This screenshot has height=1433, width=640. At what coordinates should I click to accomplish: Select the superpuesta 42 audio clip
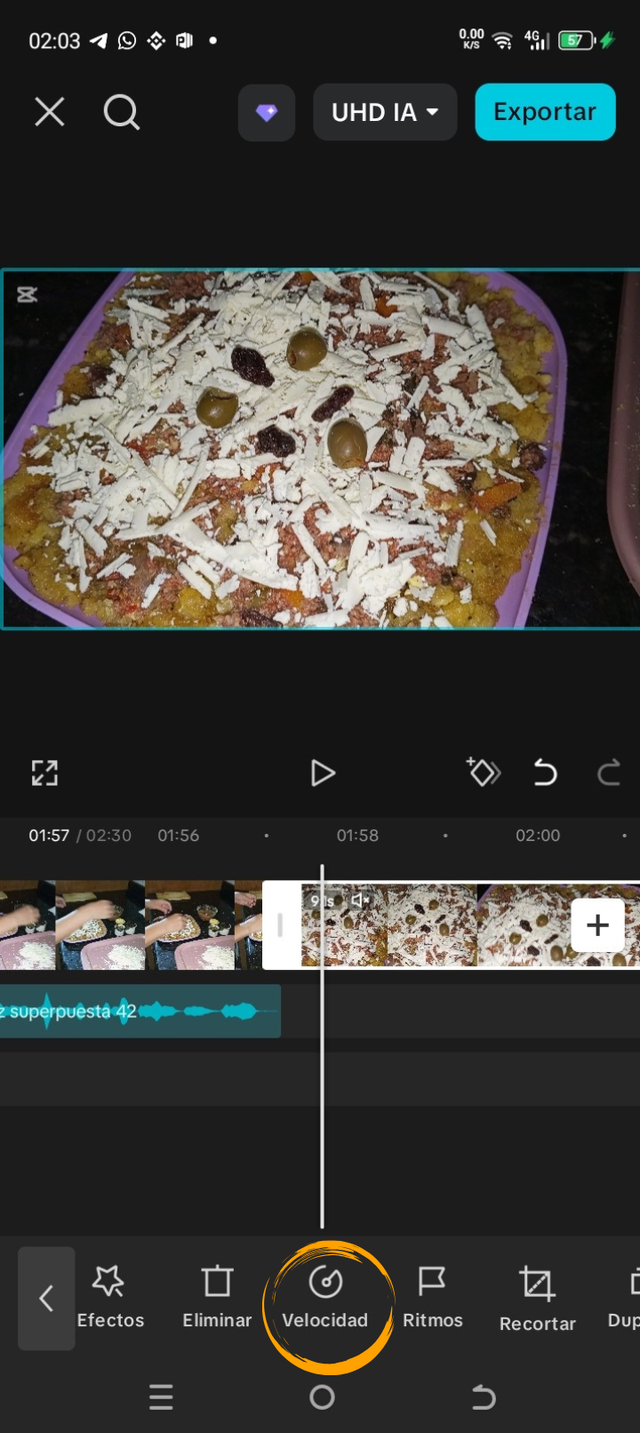click(x=140, y=1011)
